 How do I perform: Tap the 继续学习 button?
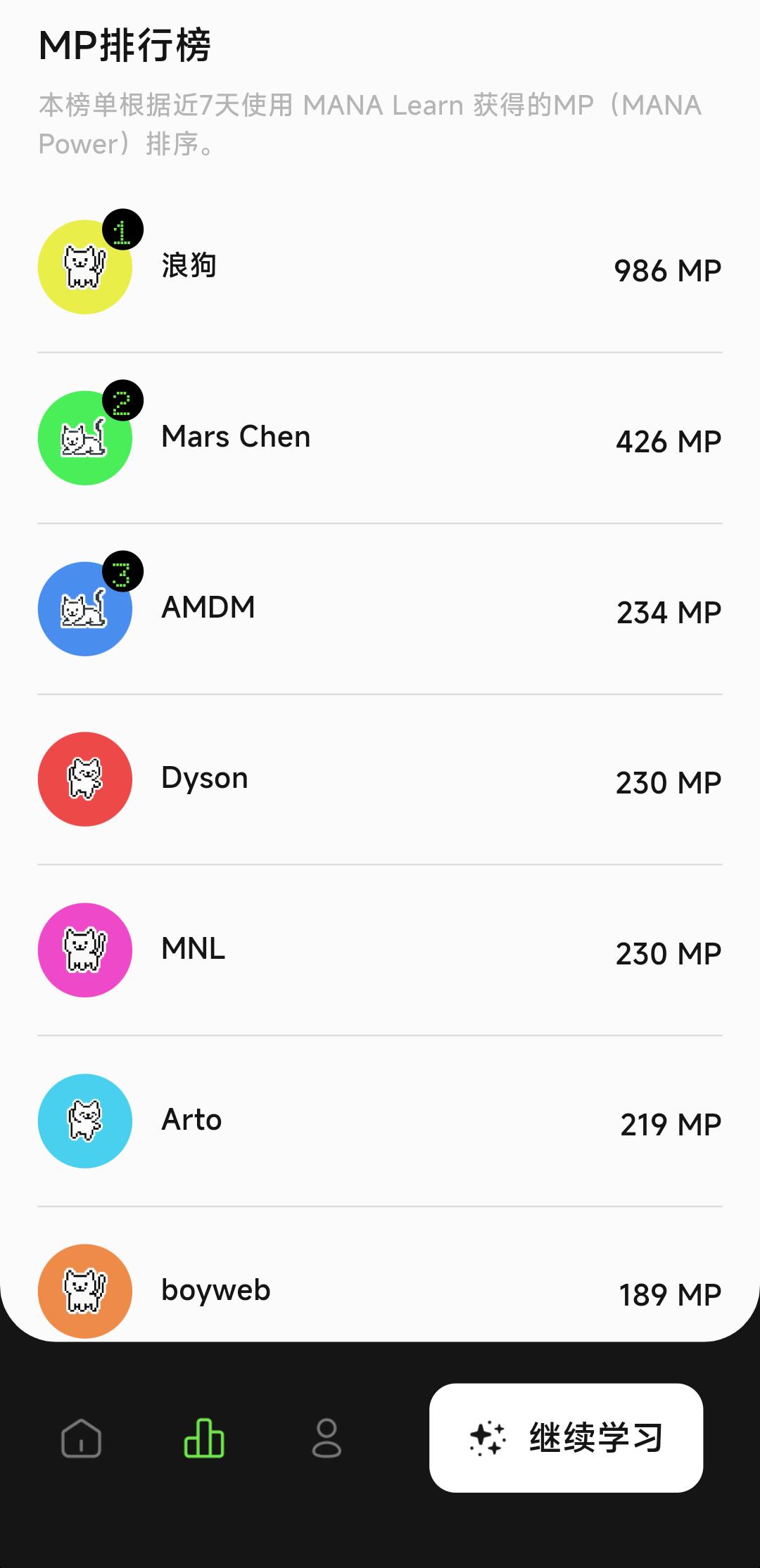[566, 1437]
